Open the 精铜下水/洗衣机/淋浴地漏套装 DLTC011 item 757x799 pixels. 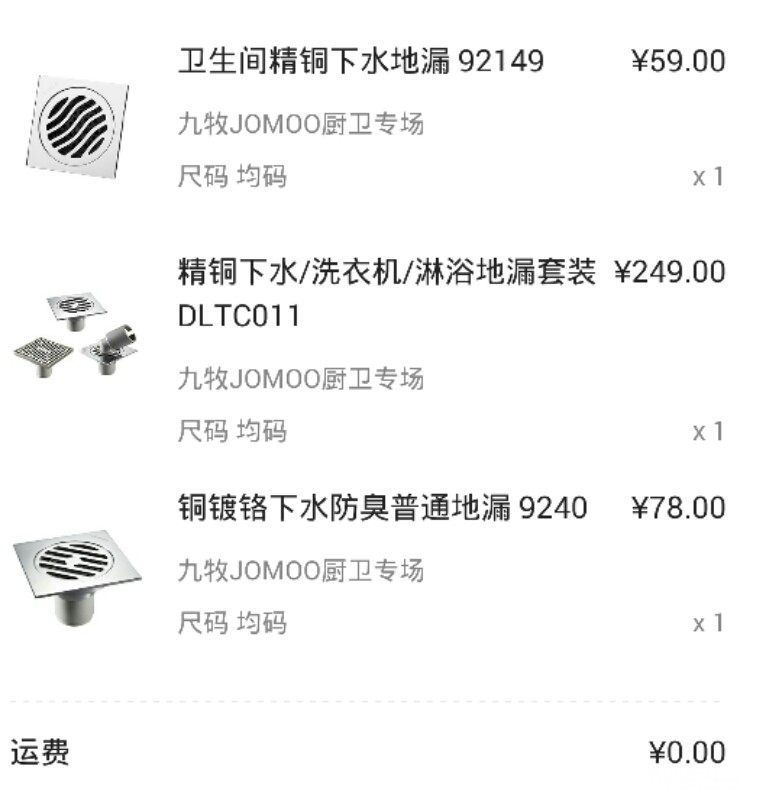[386, 292]
